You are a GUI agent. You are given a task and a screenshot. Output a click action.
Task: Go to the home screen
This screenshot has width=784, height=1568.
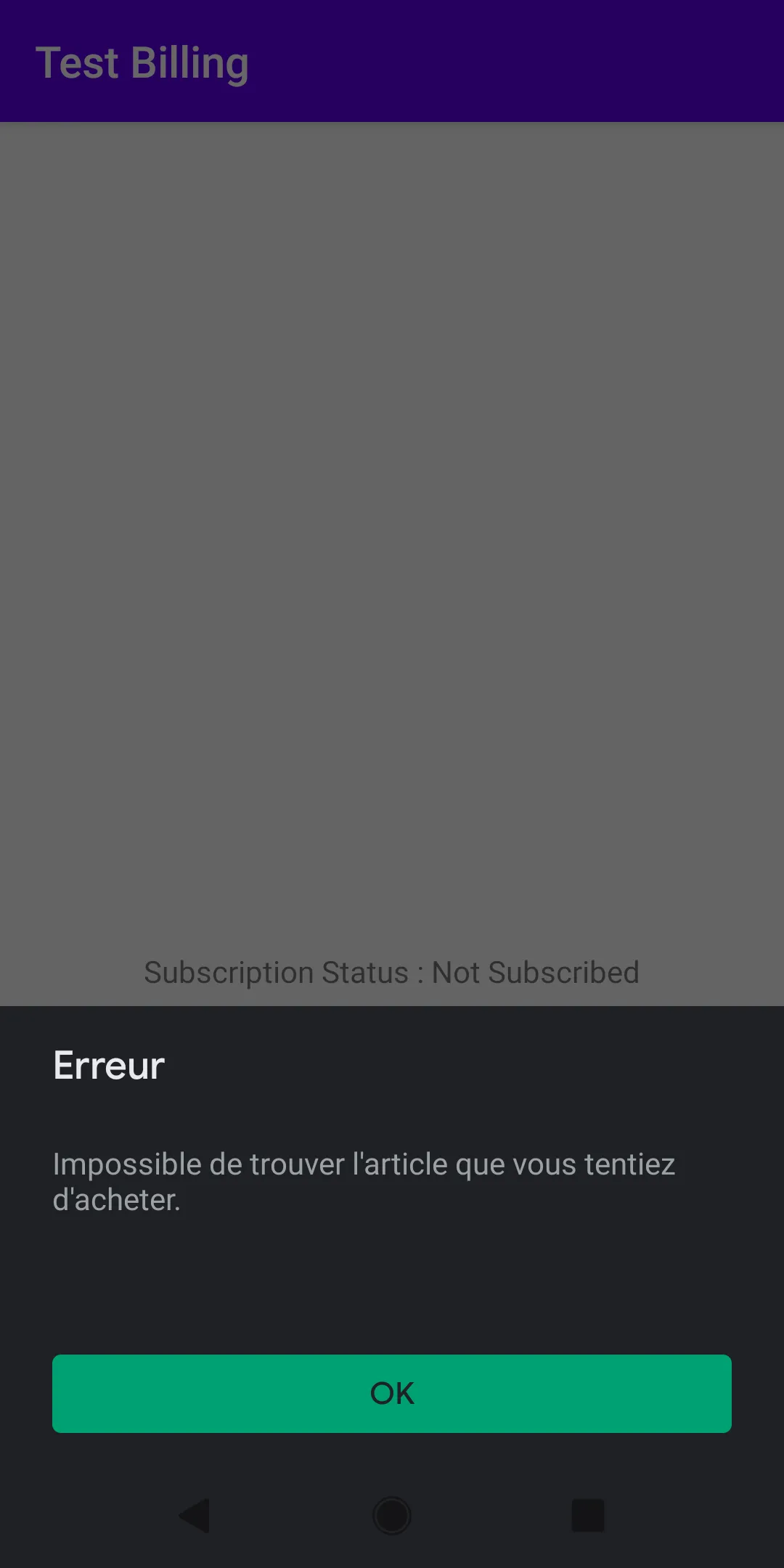tap(392, 1516)
